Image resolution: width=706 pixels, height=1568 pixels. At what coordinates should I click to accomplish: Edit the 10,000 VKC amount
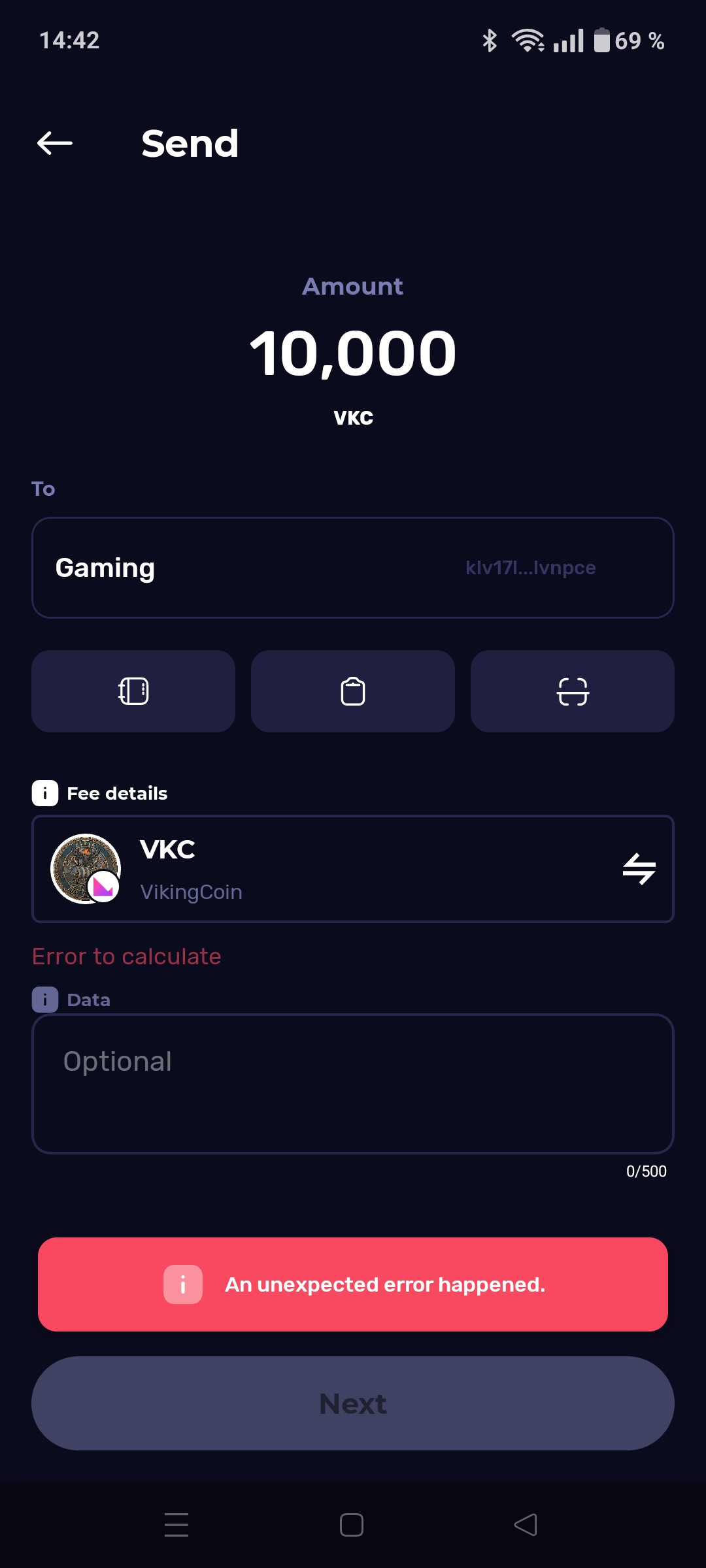click(353, 353)
